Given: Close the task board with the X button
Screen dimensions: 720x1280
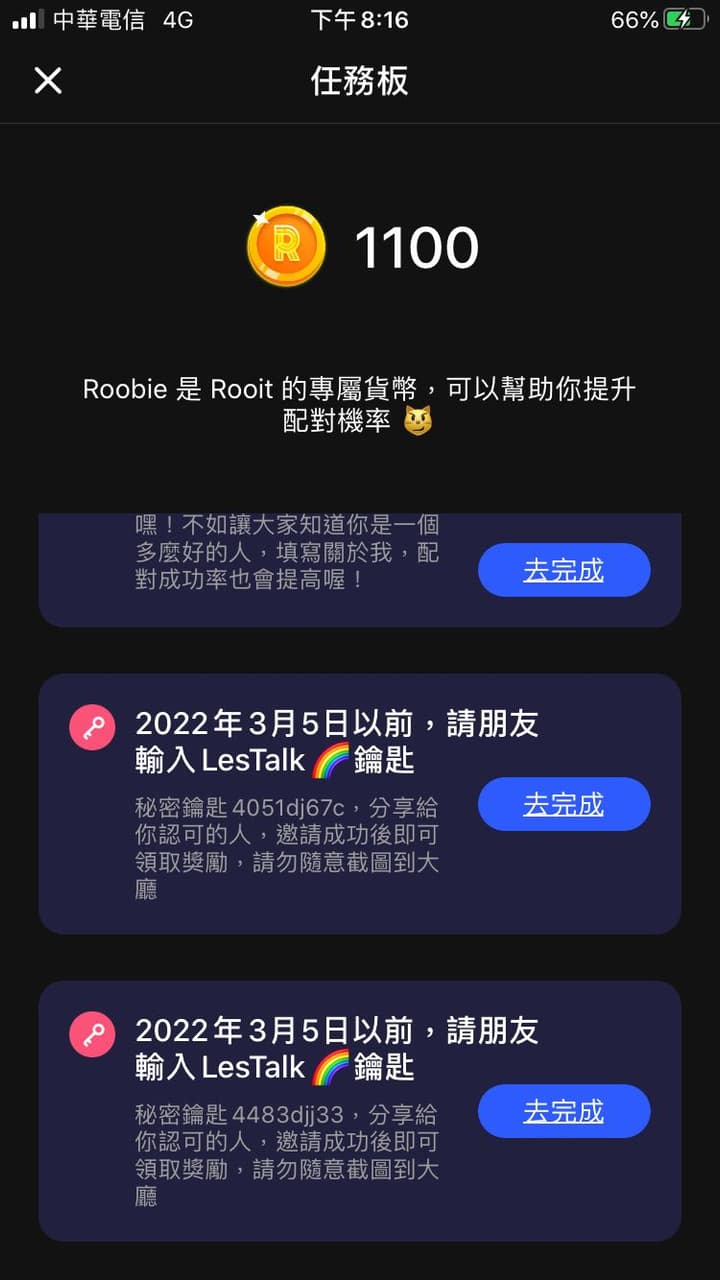Looking at the screenshot, I should 47,81.
